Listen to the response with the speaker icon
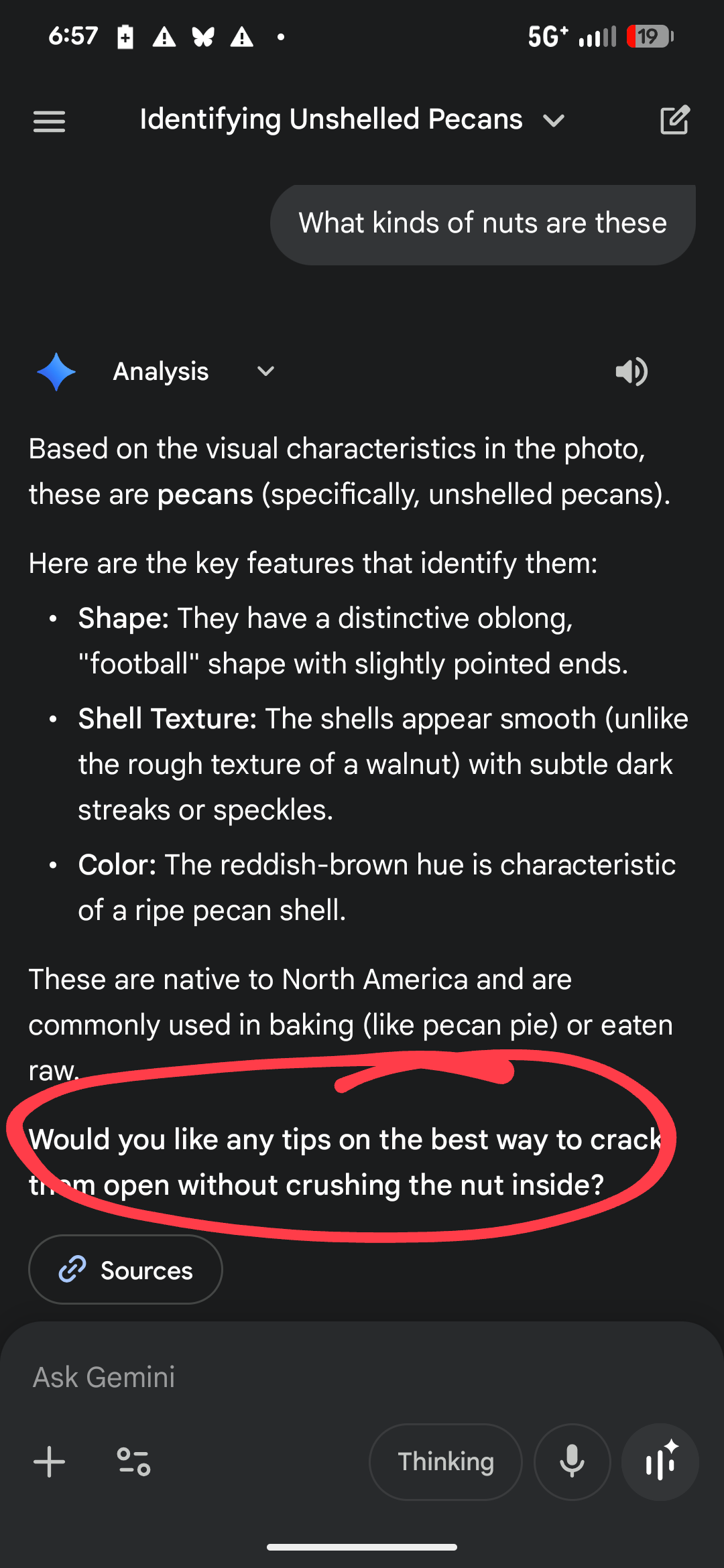Viewport: 724px width, 1568px height. pyautogui.click(x=631, y=371)
